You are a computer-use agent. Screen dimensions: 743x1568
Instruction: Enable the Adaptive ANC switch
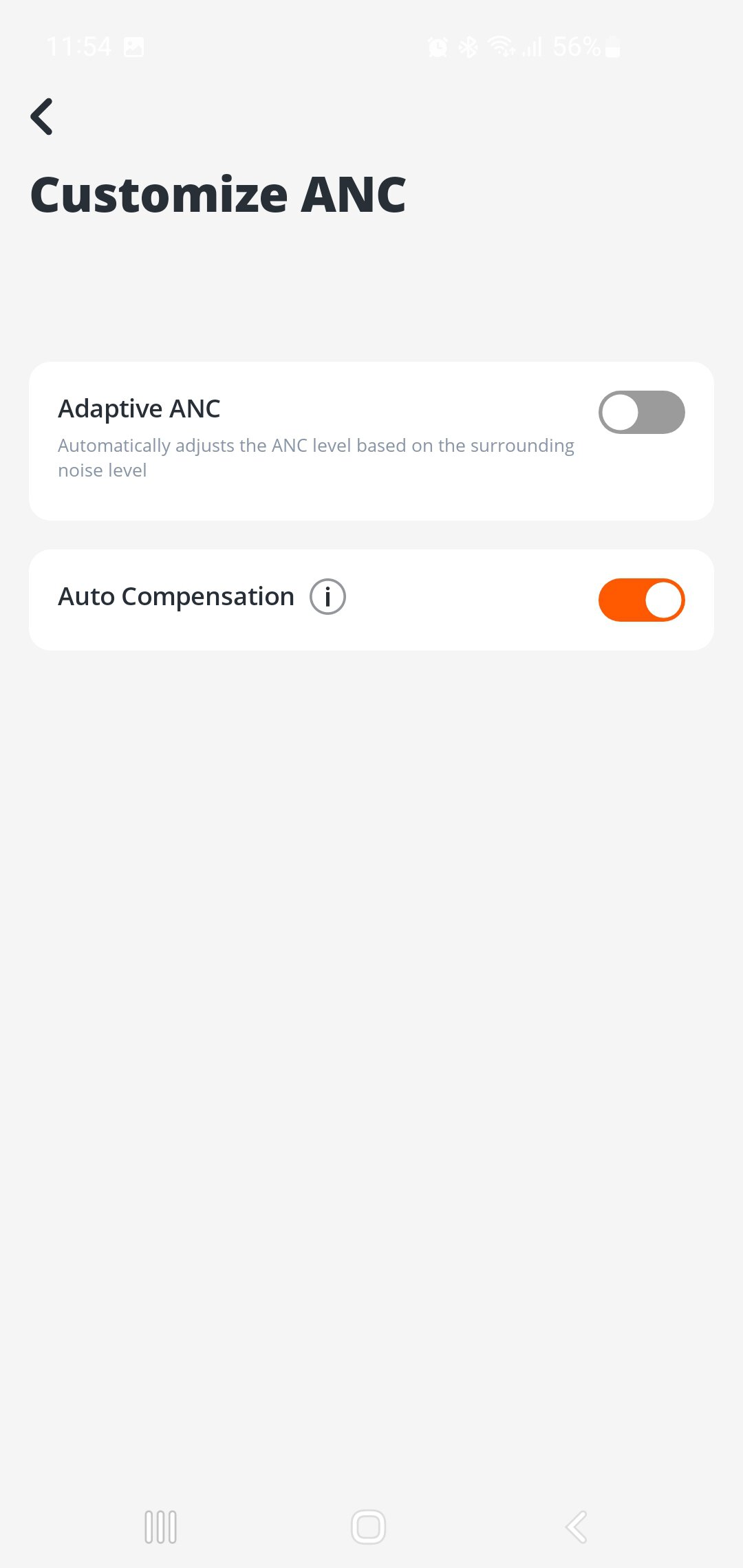point(641,413)
